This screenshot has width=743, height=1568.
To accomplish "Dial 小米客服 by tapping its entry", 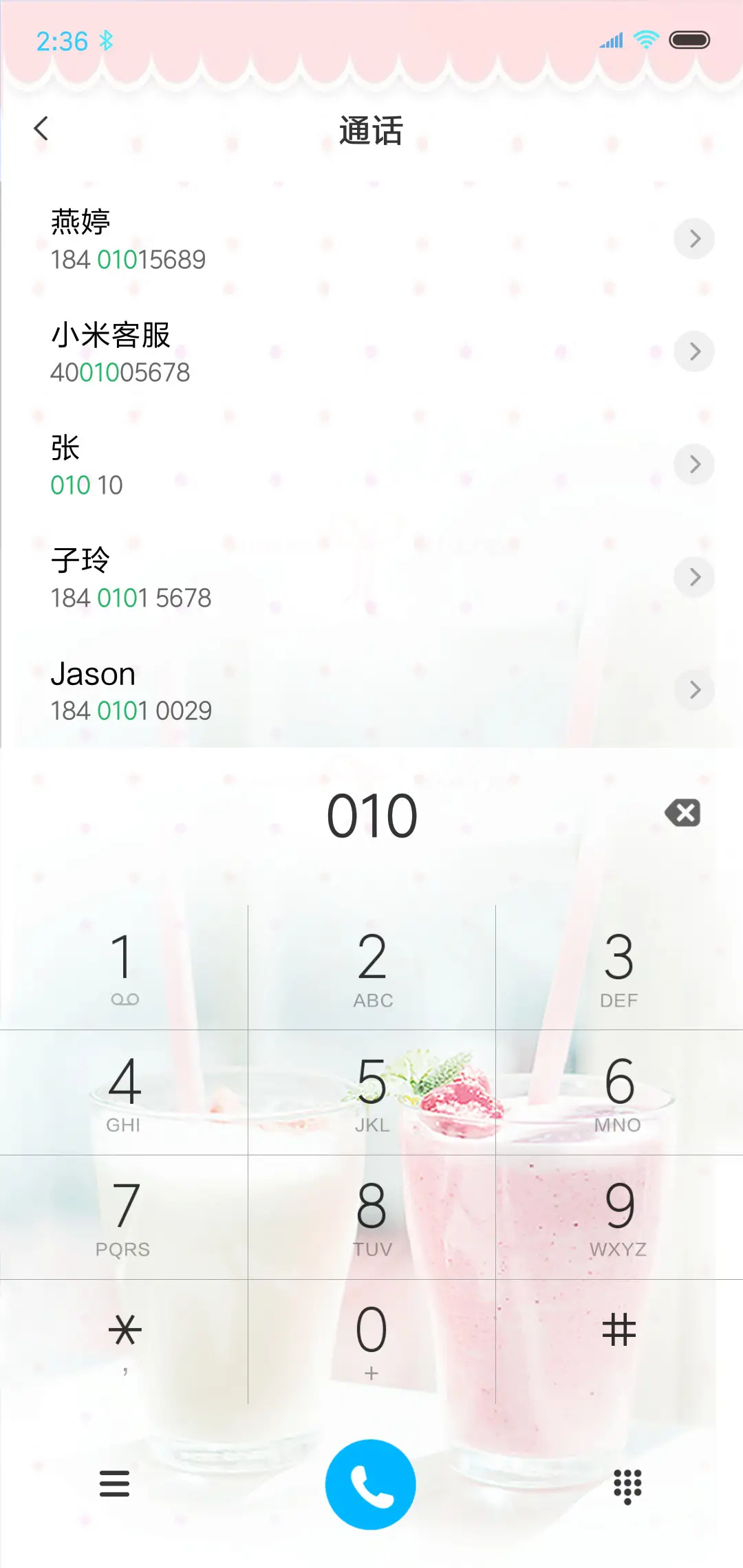I will click(x=275, y=351).
